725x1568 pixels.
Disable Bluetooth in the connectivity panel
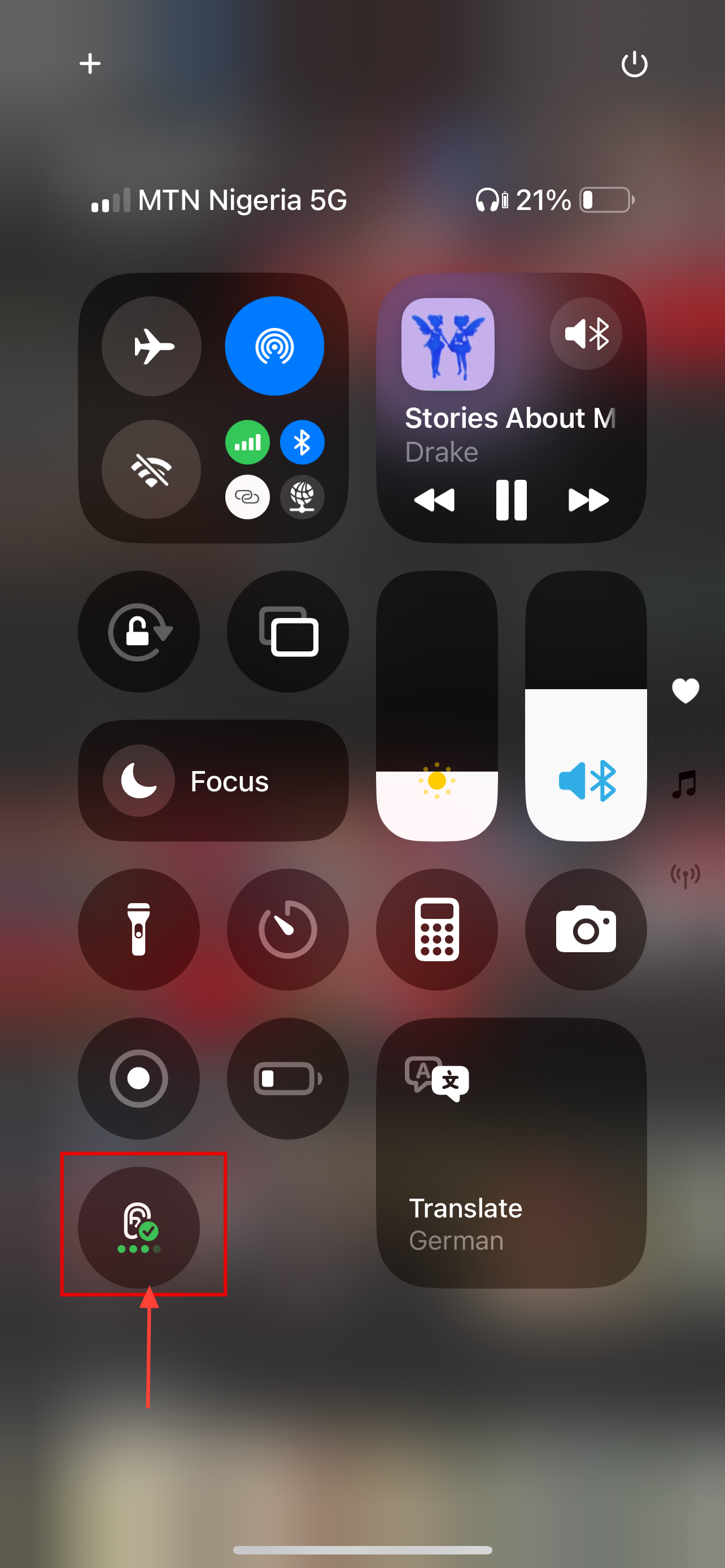point(302,443)
